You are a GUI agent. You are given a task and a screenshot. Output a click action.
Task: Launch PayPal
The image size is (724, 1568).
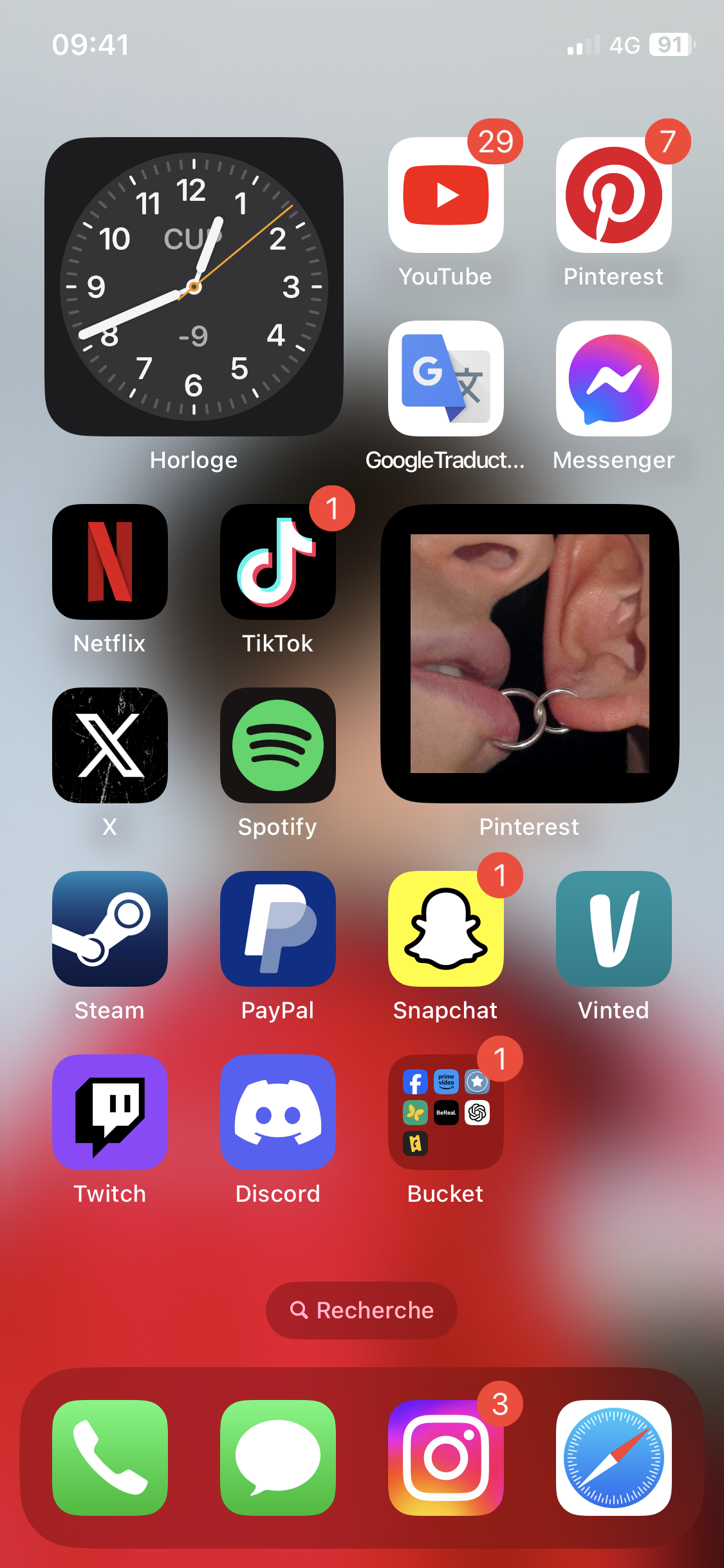click(x=277, y=929)
